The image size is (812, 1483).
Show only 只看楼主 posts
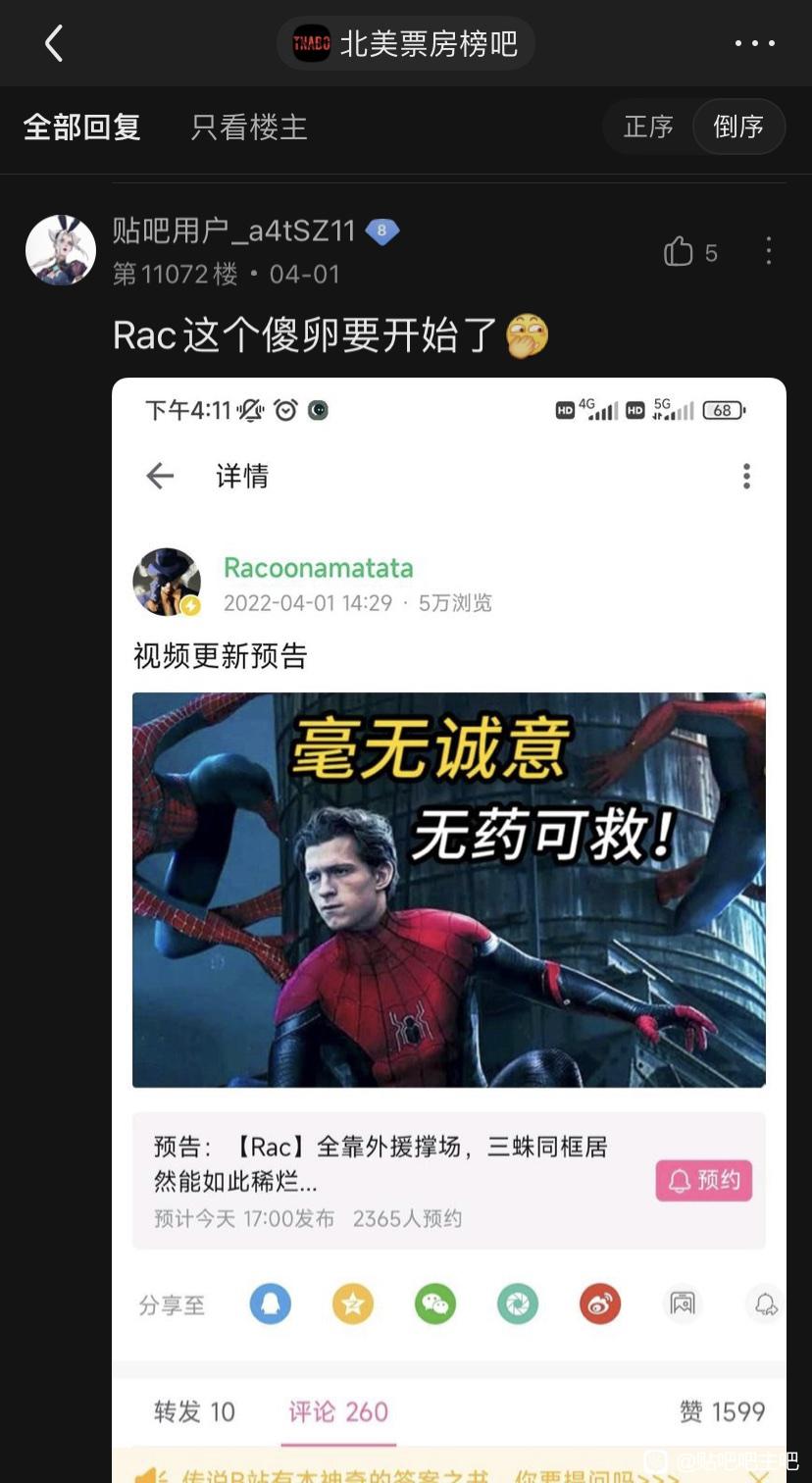point(249,127)
